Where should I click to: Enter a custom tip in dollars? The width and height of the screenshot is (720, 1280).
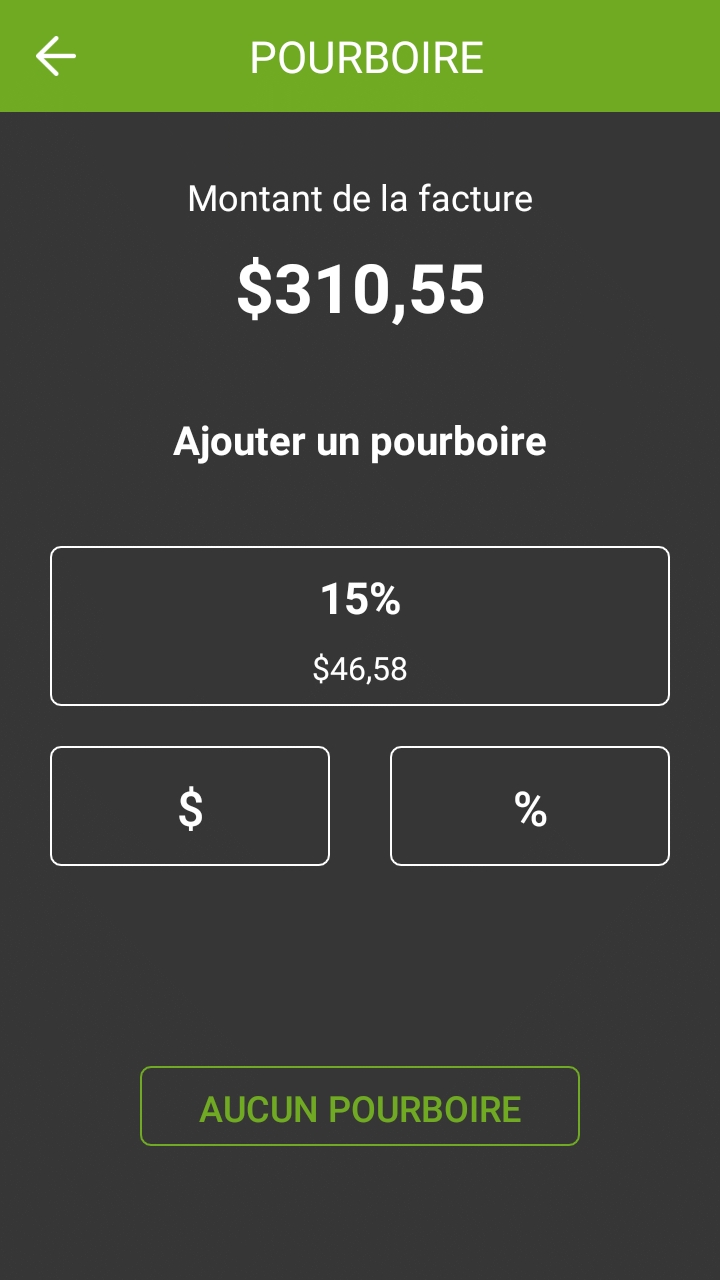(x=190, y=806)
